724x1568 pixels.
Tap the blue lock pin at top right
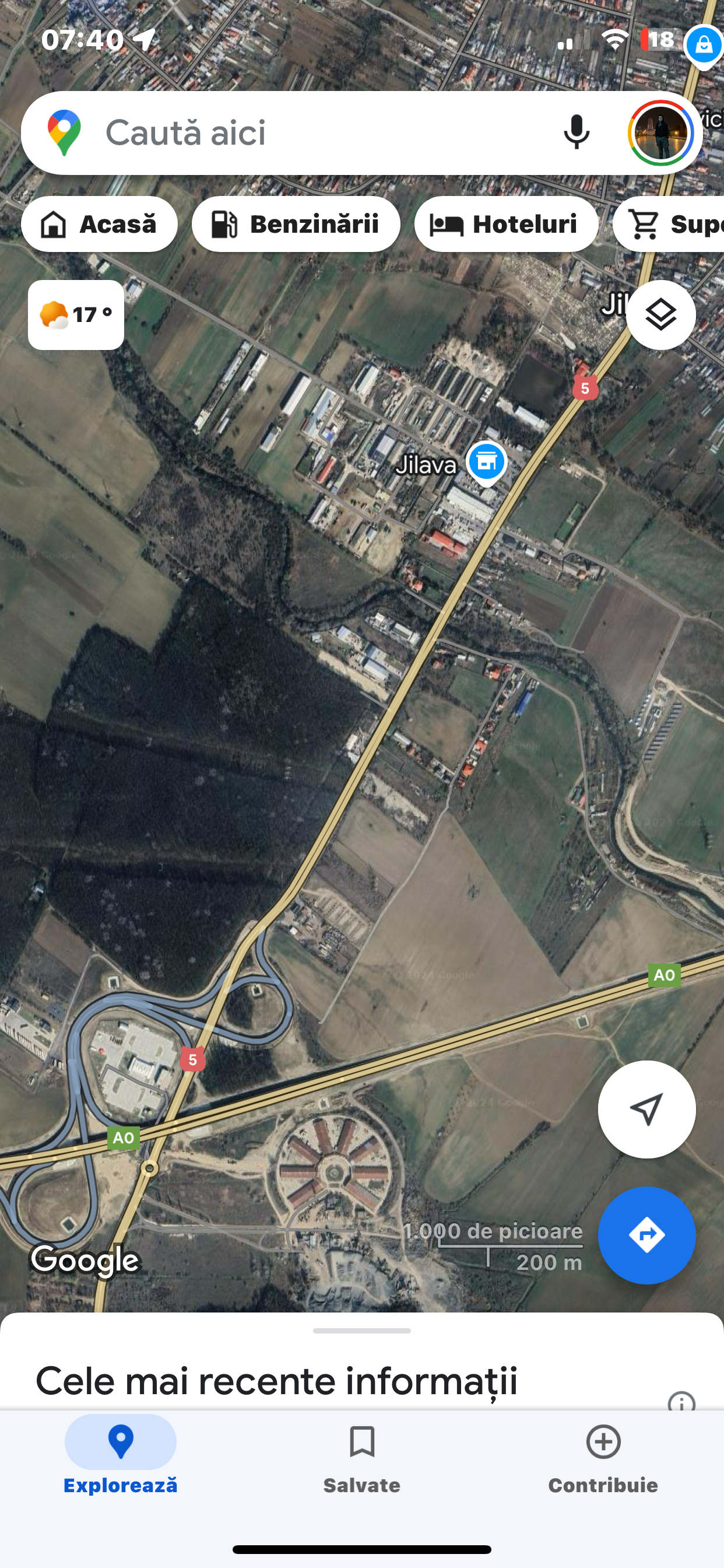tap(704, 45)
